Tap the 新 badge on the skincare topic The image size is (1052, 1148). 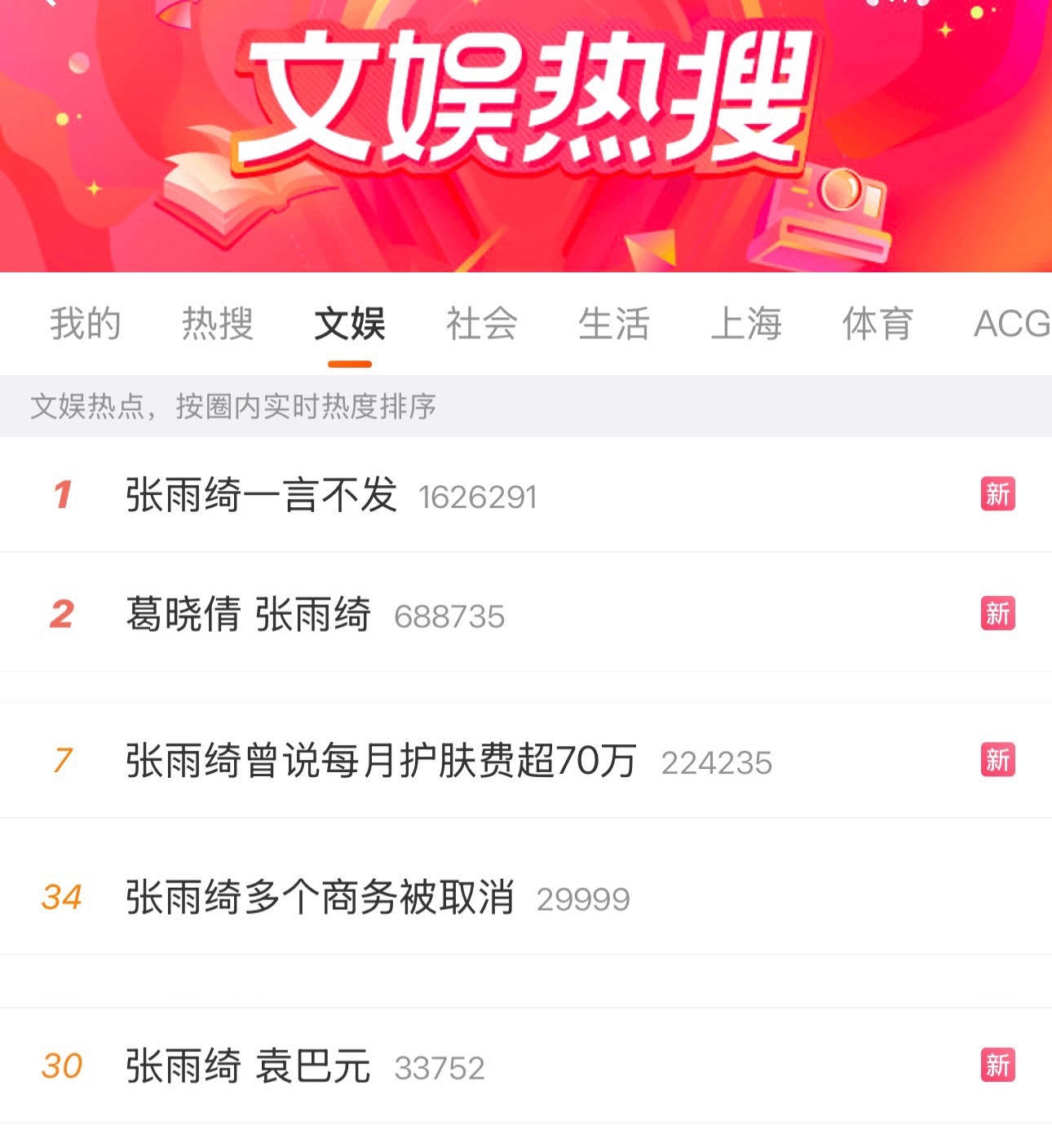[997, 758]
